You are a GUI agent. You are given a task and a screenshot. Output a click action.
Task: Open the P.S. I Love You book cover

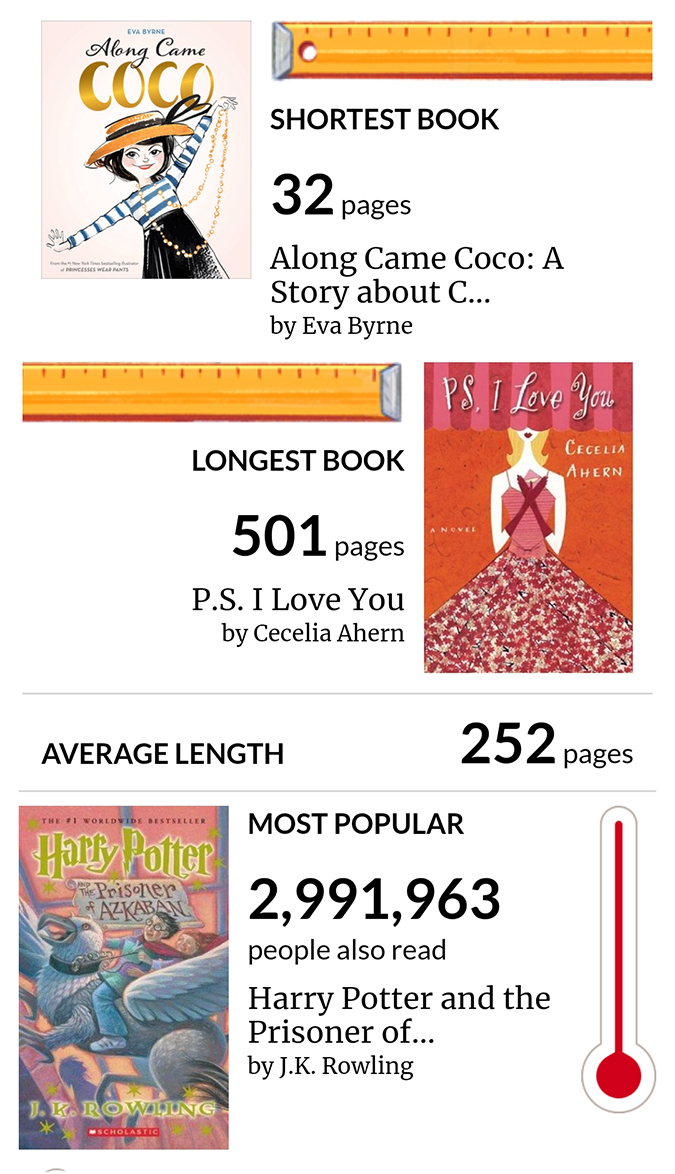coord(528,517)
